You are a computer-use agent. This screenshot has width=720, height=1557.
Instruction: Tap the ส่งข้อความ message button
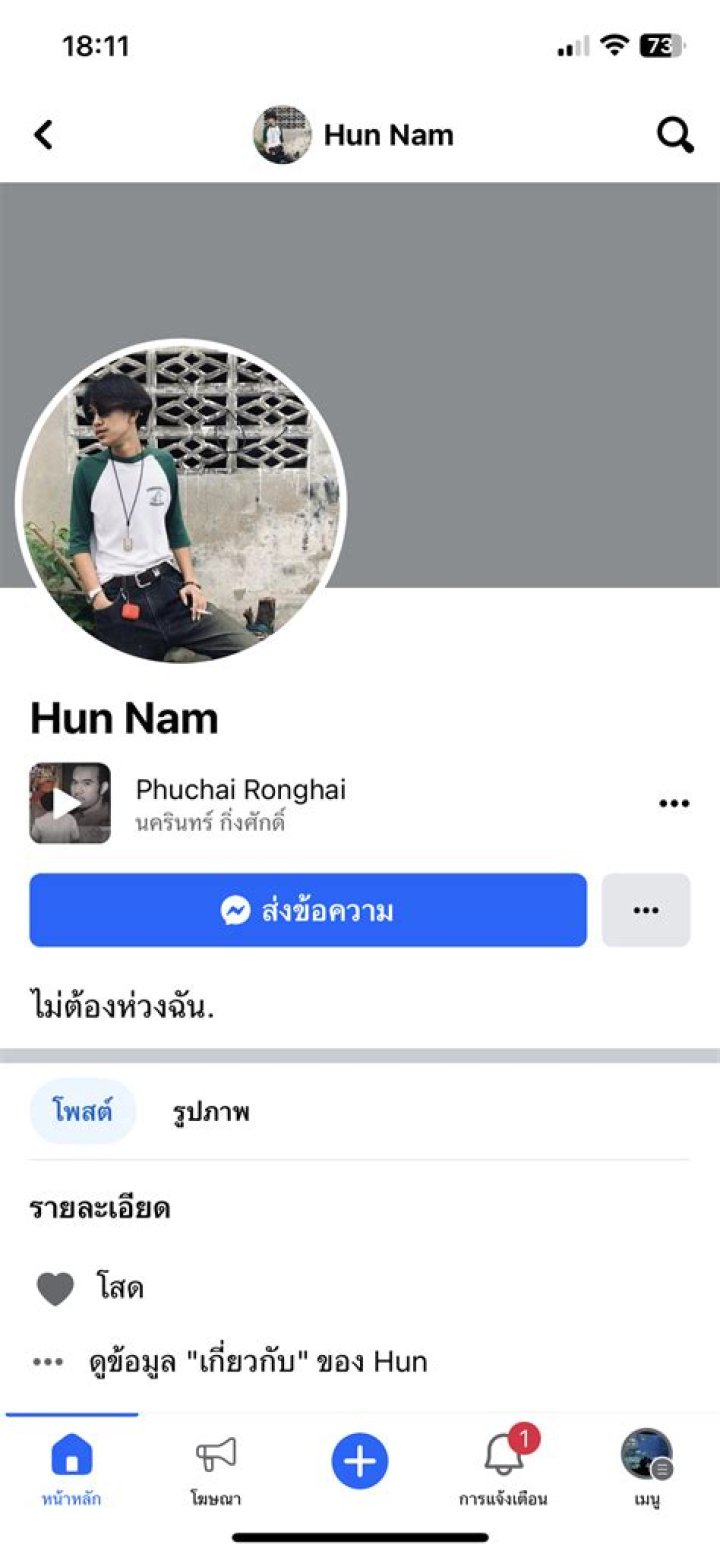308,910
